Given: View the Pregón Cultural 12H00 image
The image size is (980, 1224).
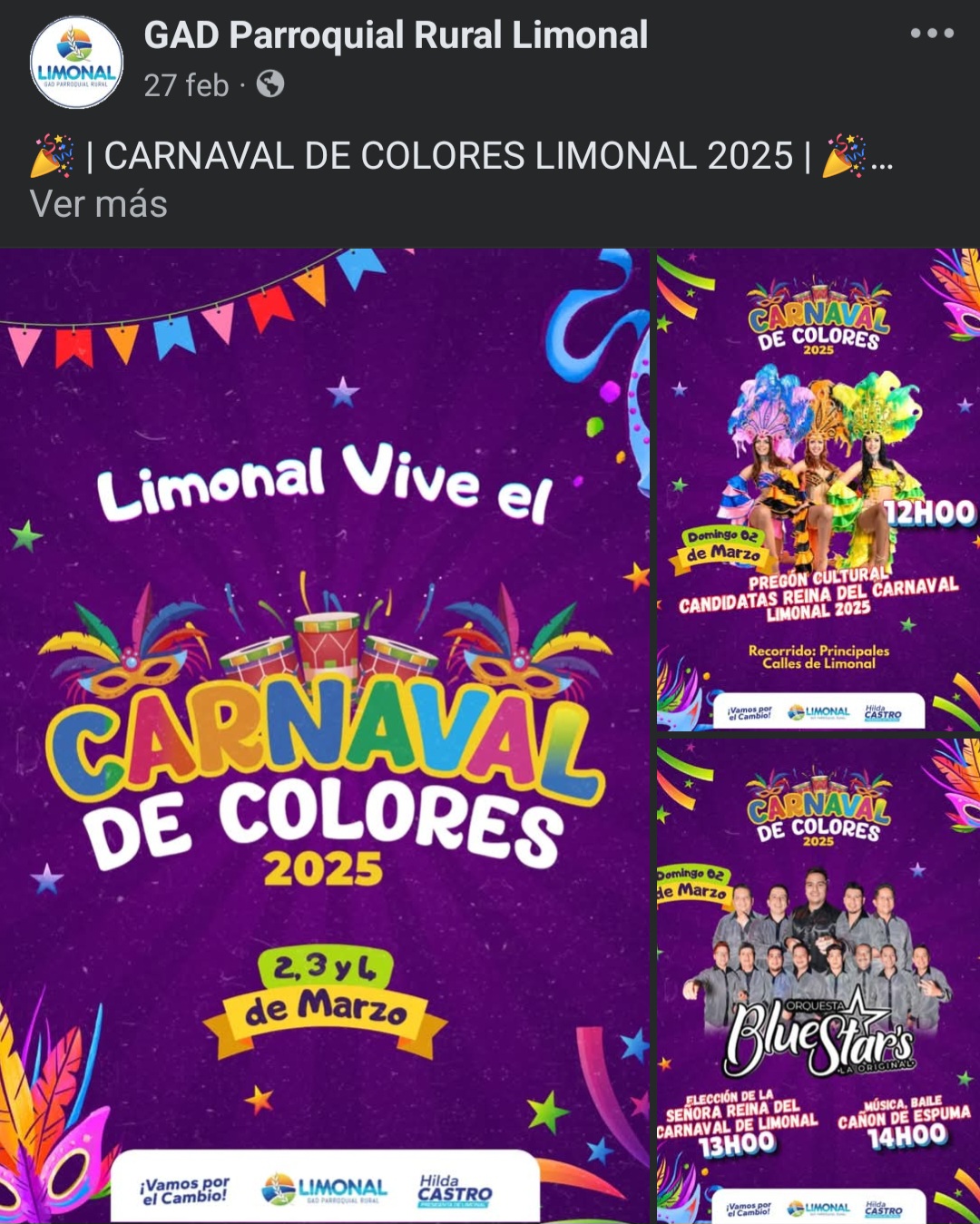Looking at the screenshot, I should click(x=818, y=488).
